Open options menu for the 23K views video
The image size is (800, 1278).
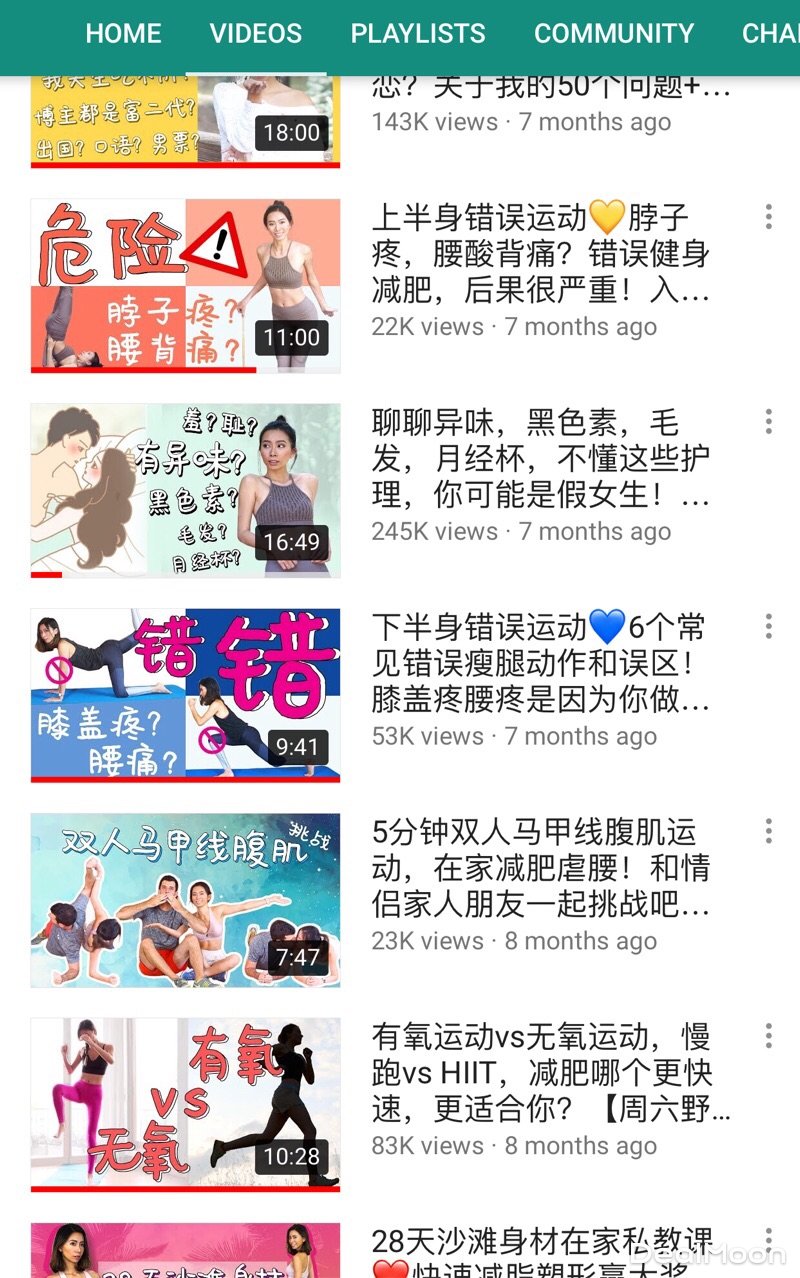[x=768, y=832]
